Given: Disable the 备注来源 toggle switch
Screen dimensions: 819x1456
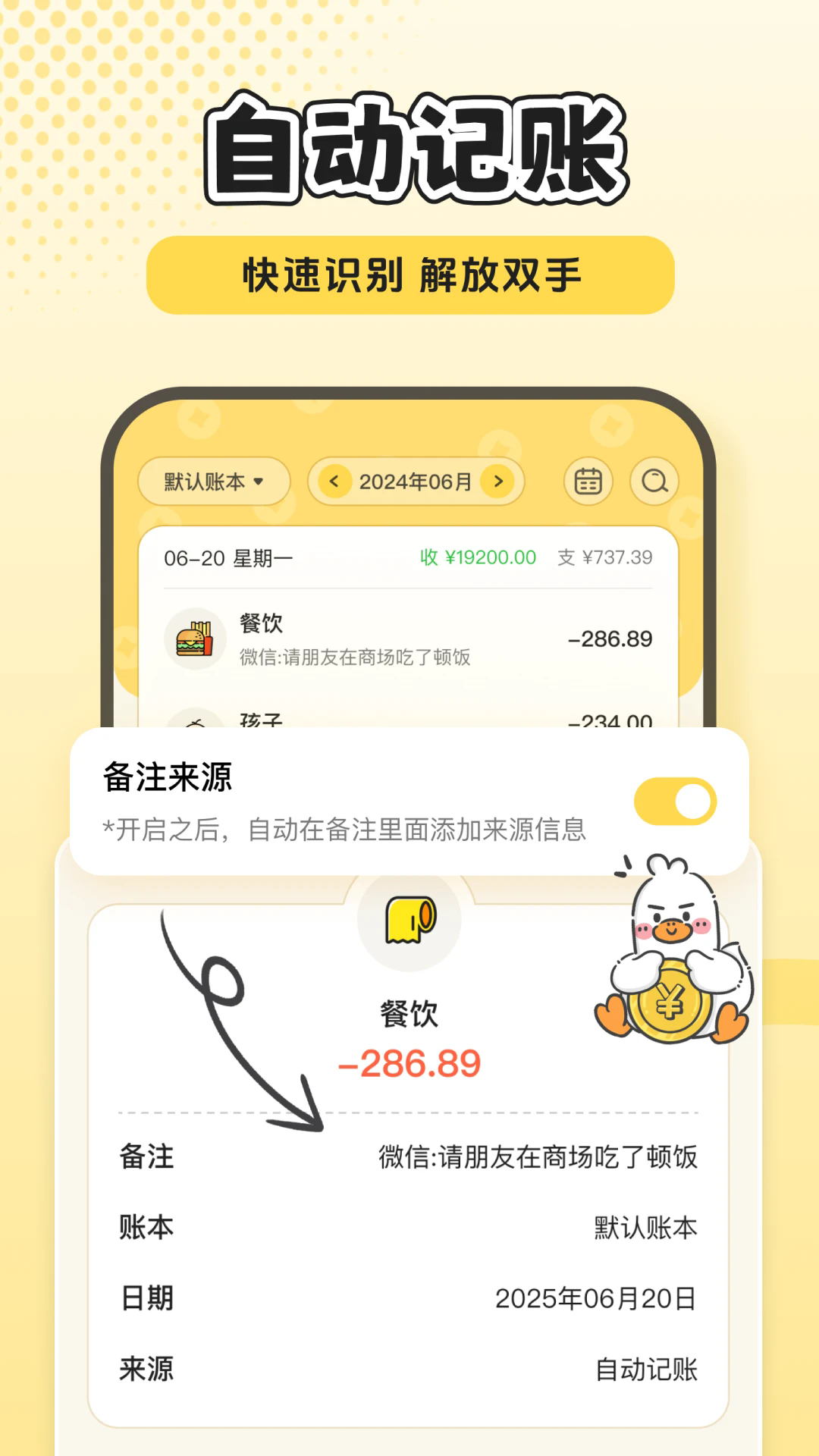Looking at the screenshot, I should coord(677,800).
